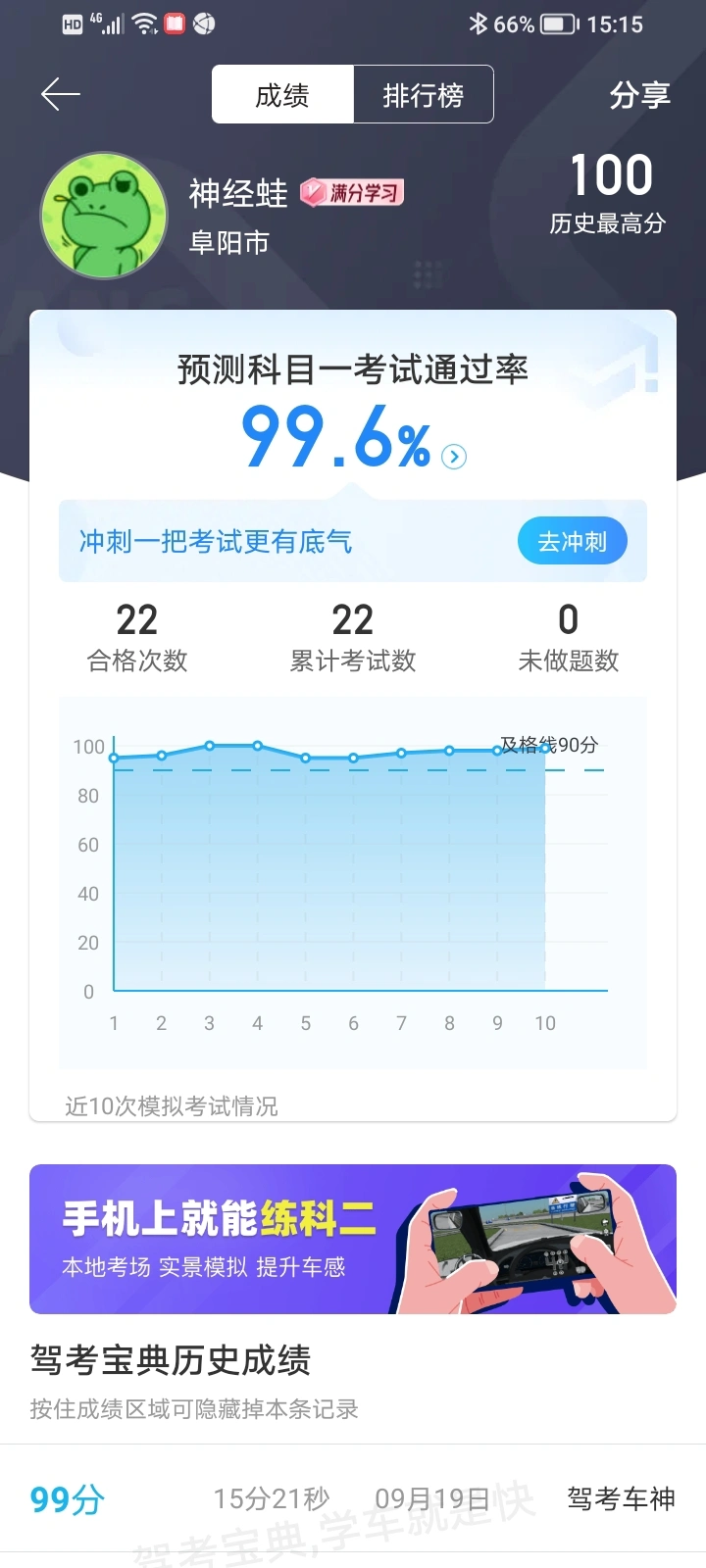Open the 手机上就能练科二 banner
This screenshot has height=1568, width=706.
point(353,1239)
